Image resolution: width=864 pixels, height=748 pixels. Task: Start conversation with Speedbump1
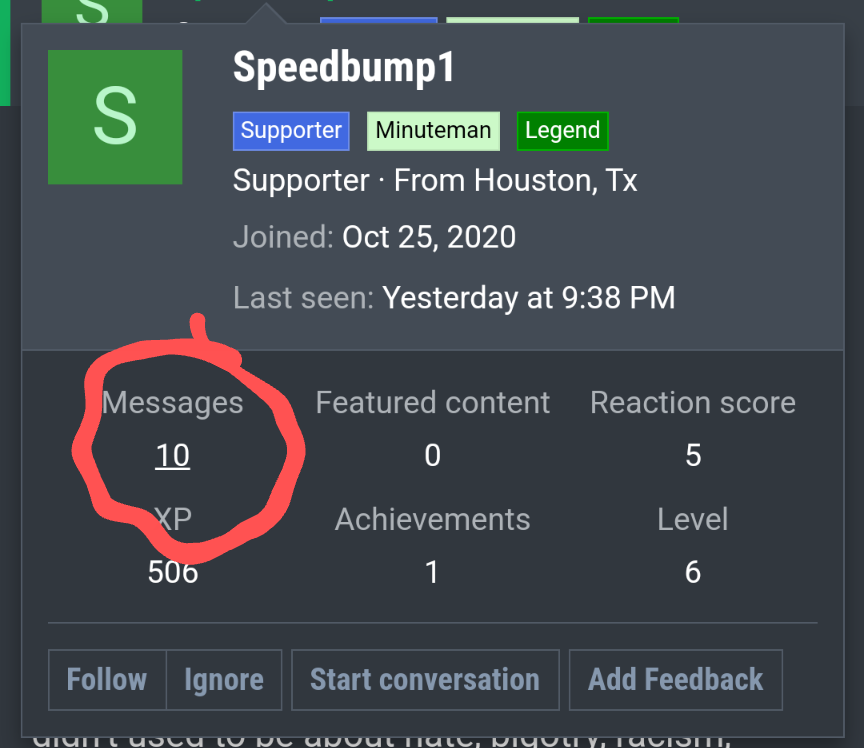(425, 680)
